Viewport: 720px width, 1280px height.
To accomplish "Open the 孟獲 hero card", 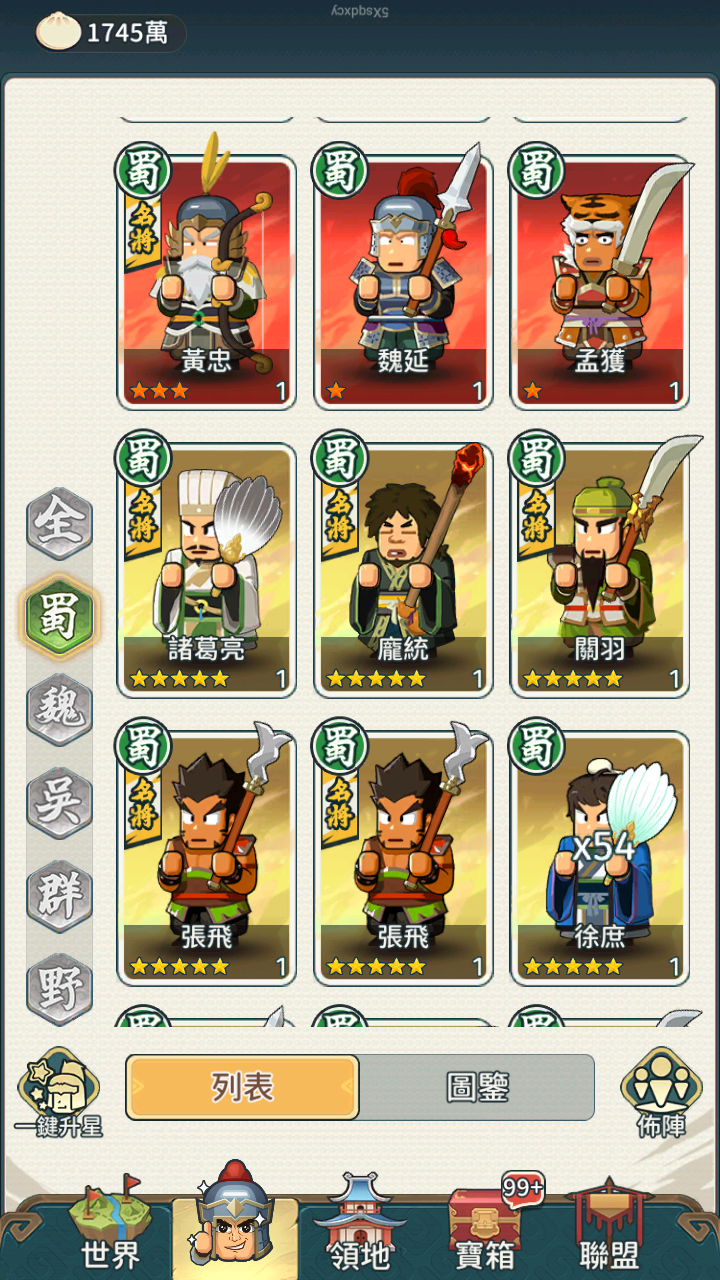I will 600,283.
